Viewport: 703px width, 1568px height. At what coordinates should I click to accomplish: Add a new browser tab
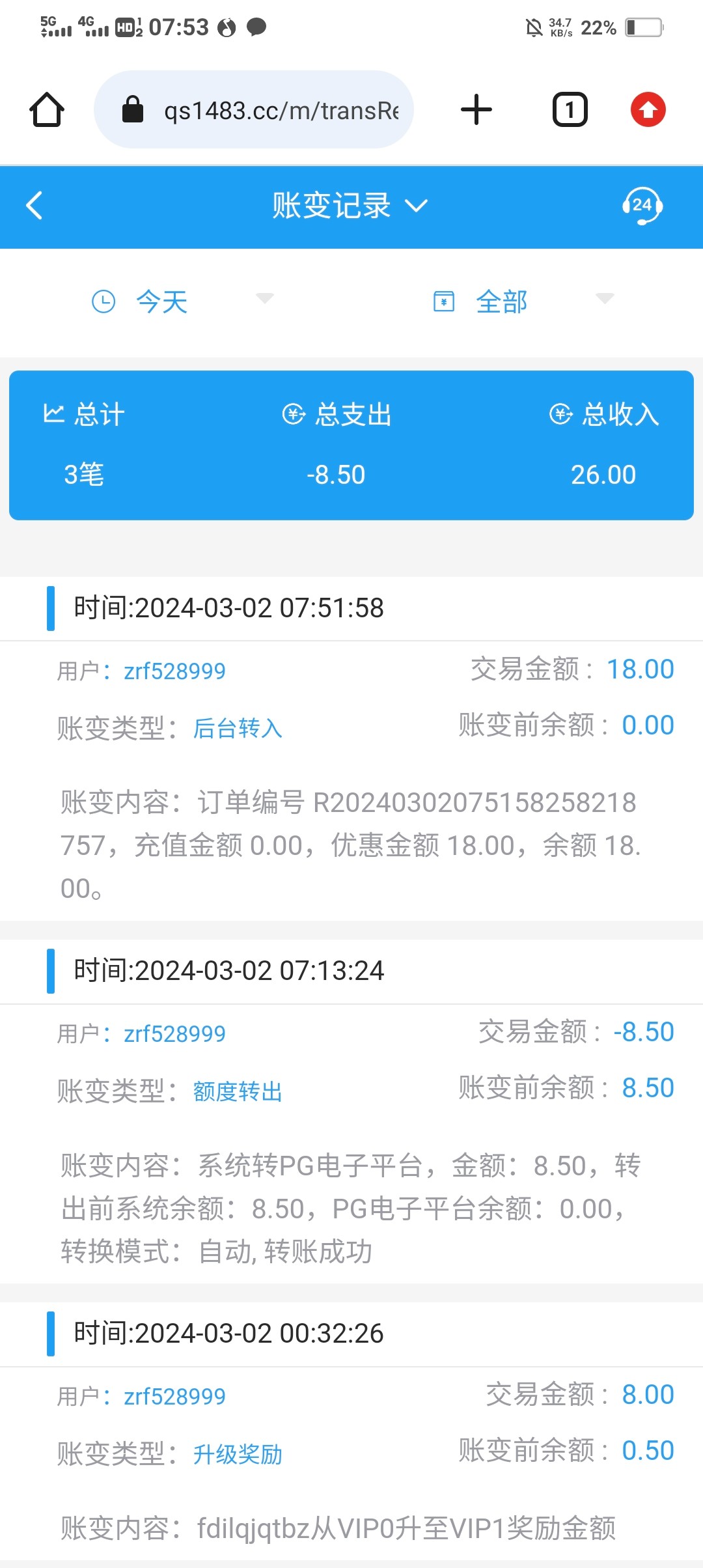tap(476, 109)
